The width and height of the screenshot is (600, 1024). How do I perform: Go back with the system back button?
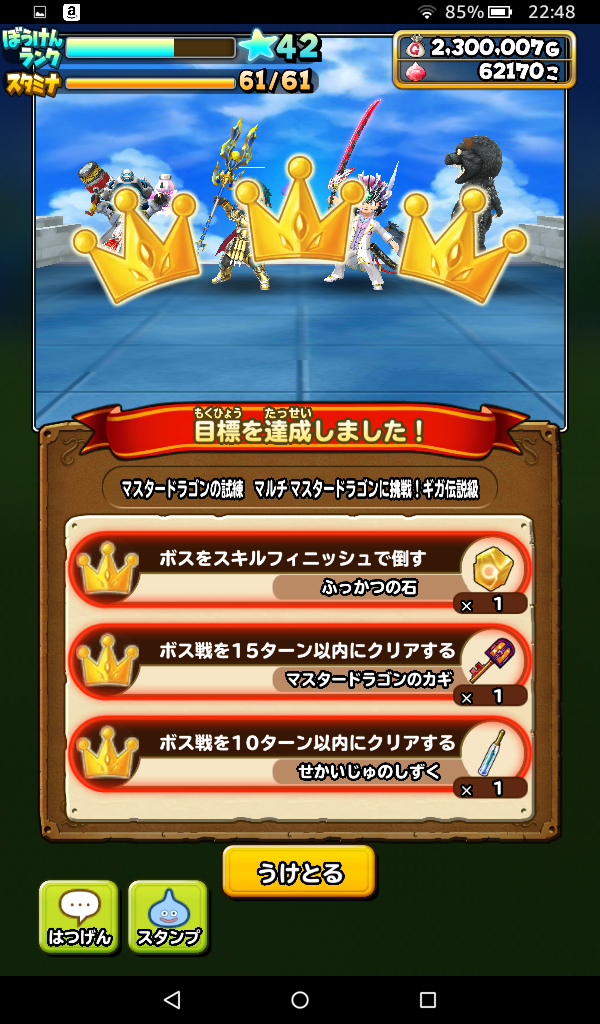coord(171,999)
